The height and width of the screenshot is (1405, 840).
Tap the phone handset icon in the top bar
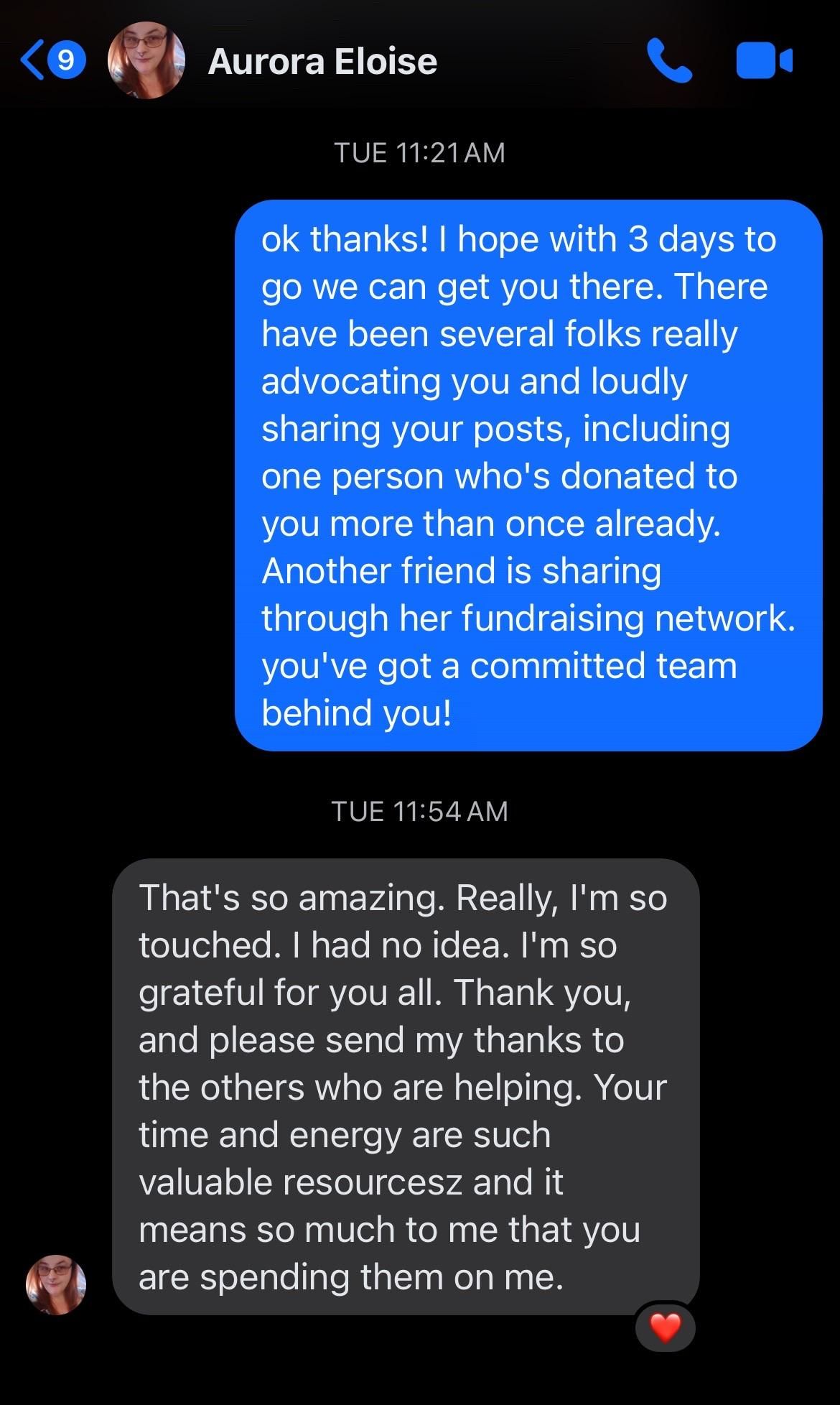coord(671,61)
